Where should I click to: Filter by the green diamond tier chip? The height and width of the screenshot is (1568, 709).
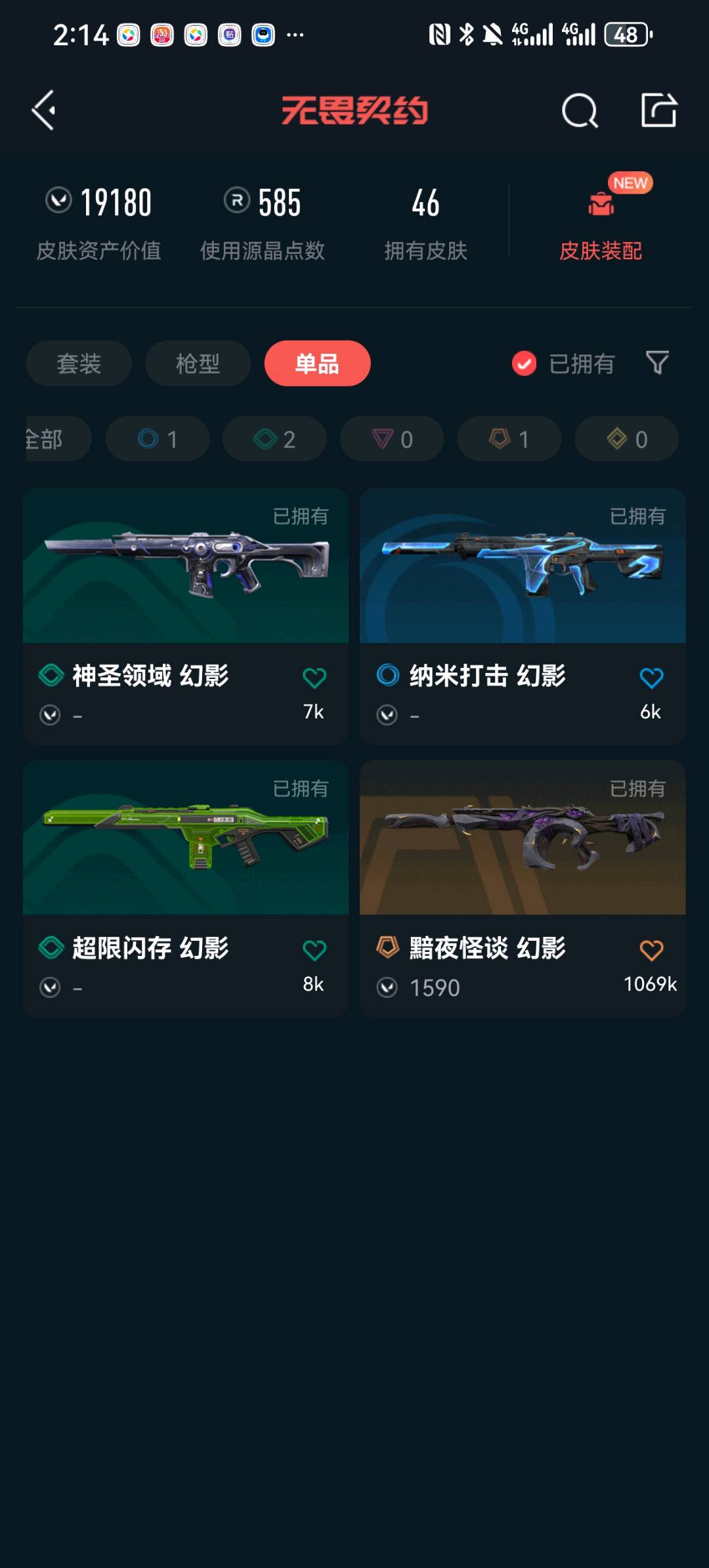pos(274,439)
